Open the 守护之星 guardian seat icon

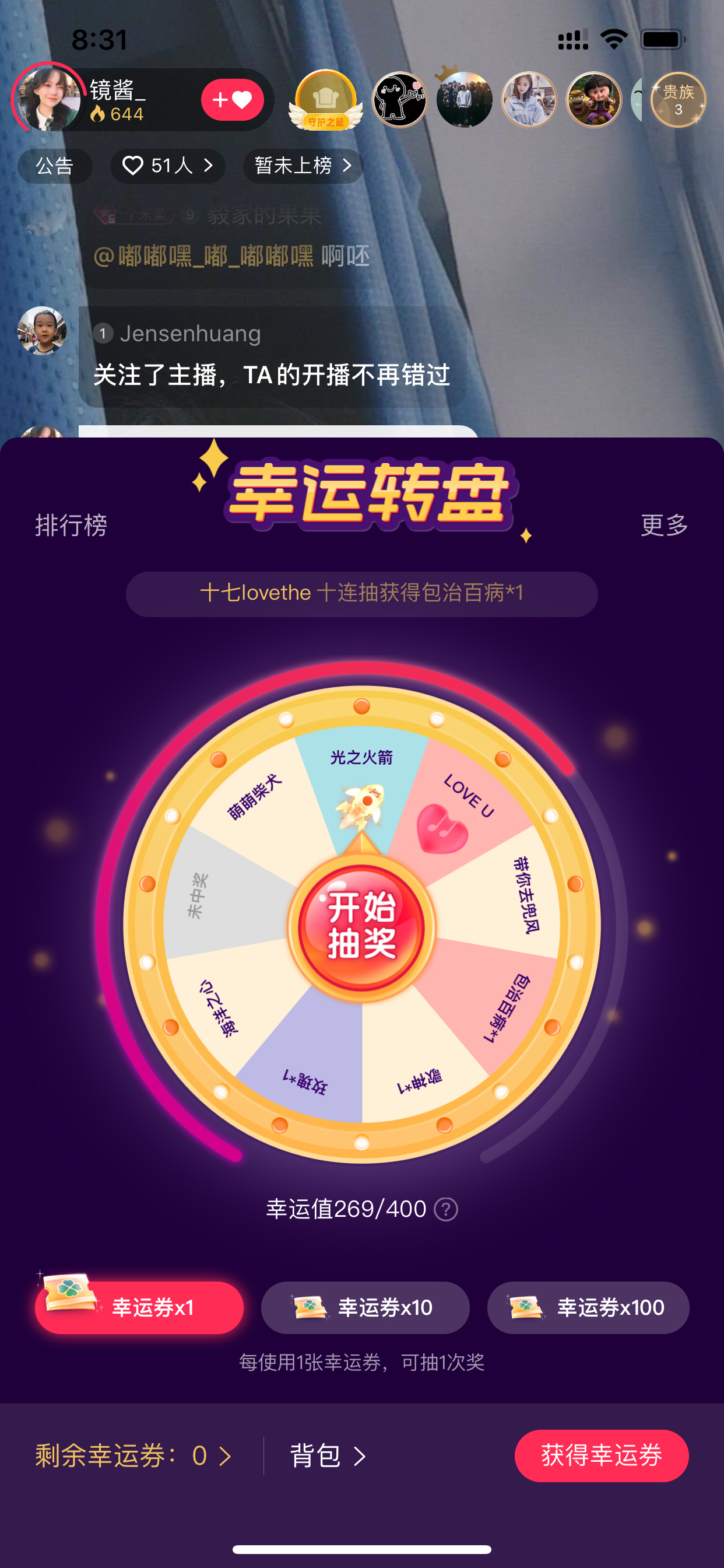point(325,100)
